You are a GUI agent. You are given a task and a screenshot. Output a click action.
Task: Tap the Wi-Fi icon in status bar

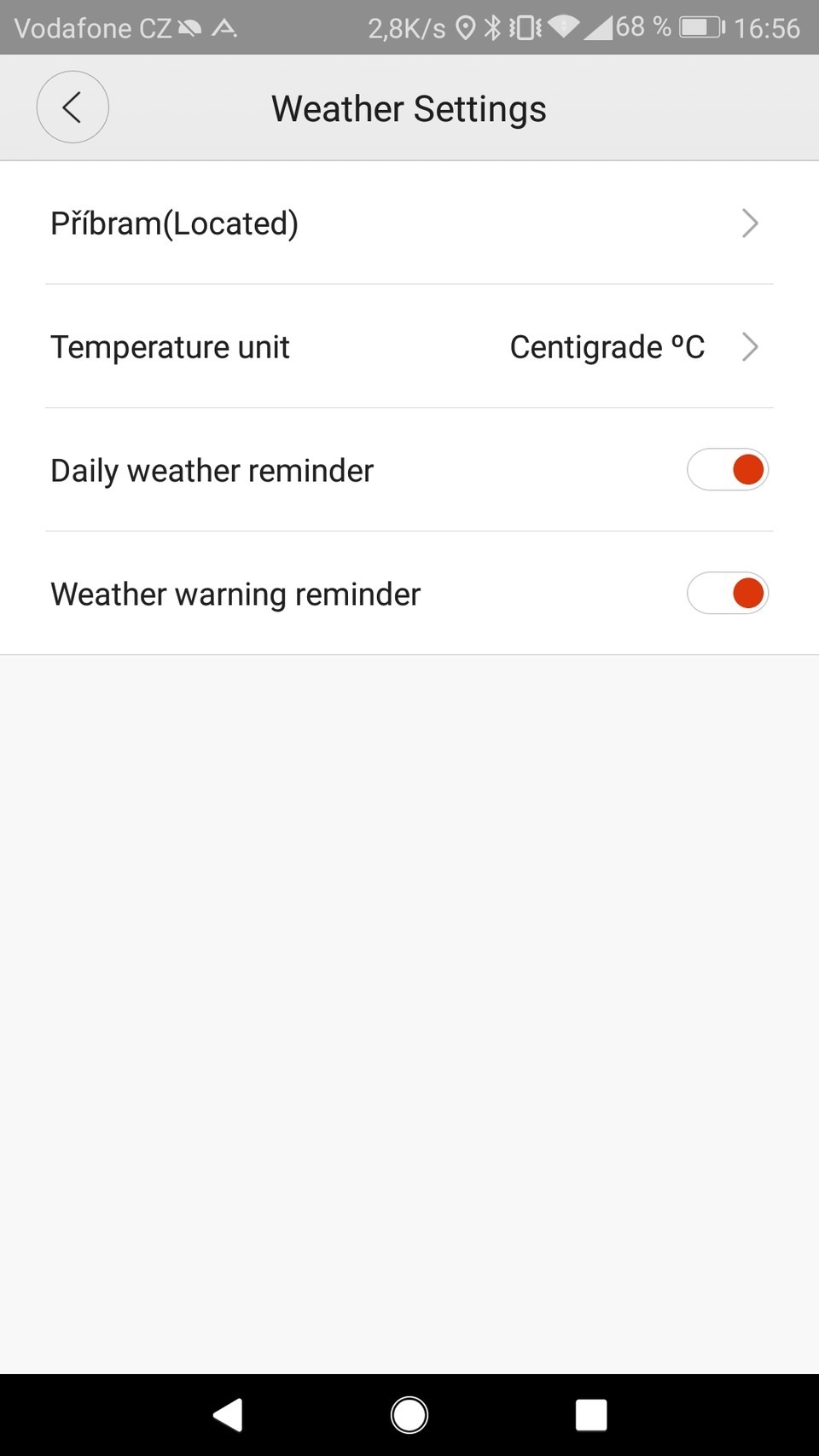pos(561,27)
